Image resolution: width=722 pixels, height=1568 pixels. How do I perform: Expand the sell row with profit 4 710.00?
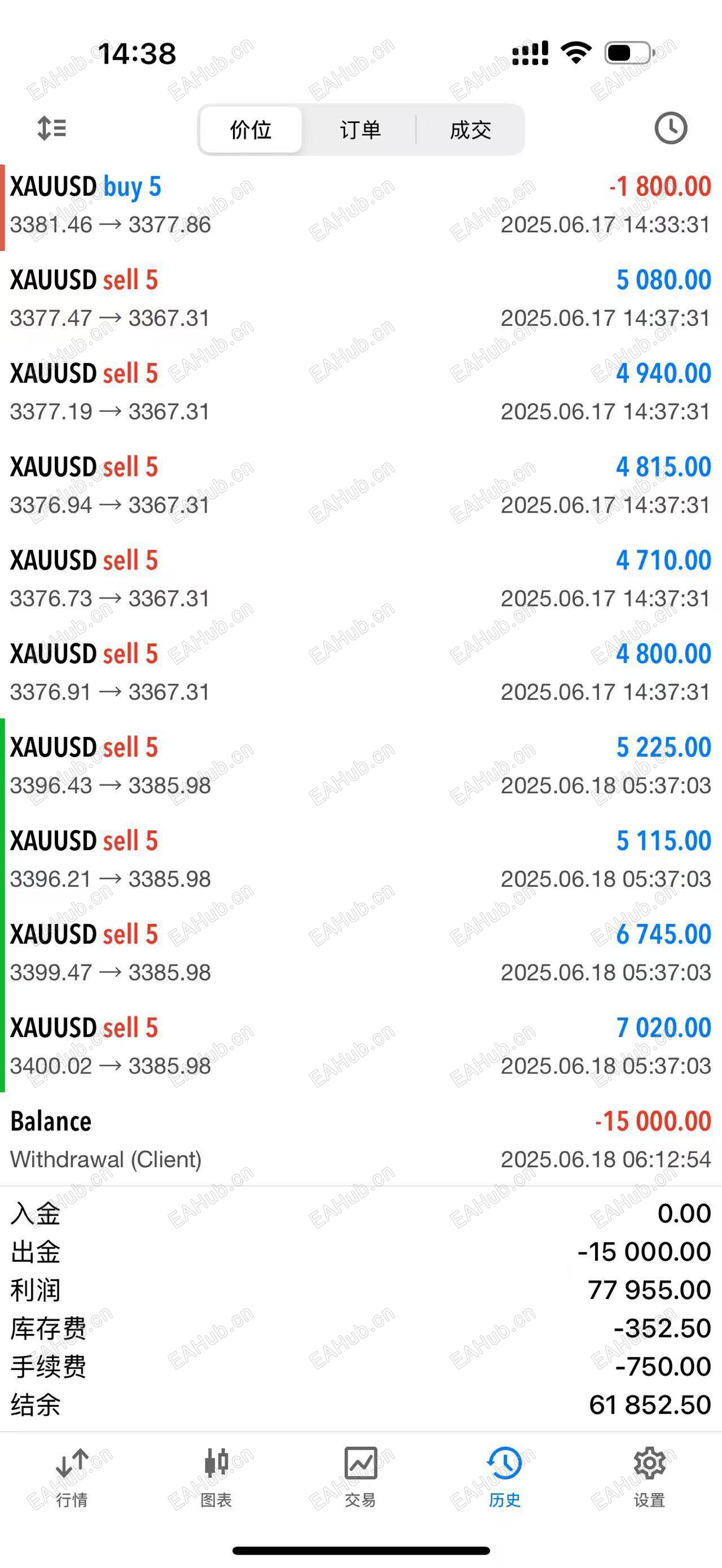point(360,579)
